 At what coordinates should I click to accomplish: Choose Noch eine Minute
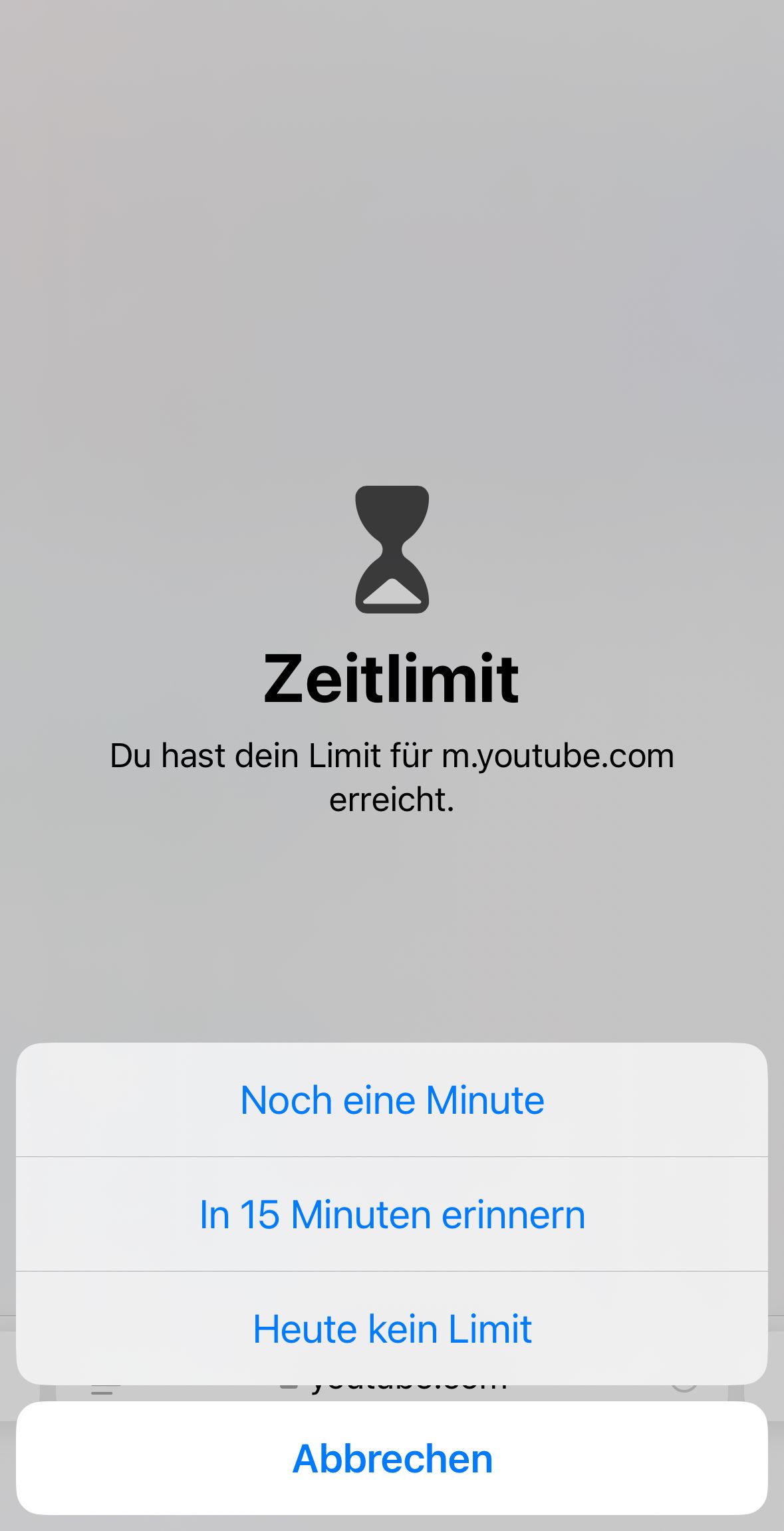tap(392, 1101)
